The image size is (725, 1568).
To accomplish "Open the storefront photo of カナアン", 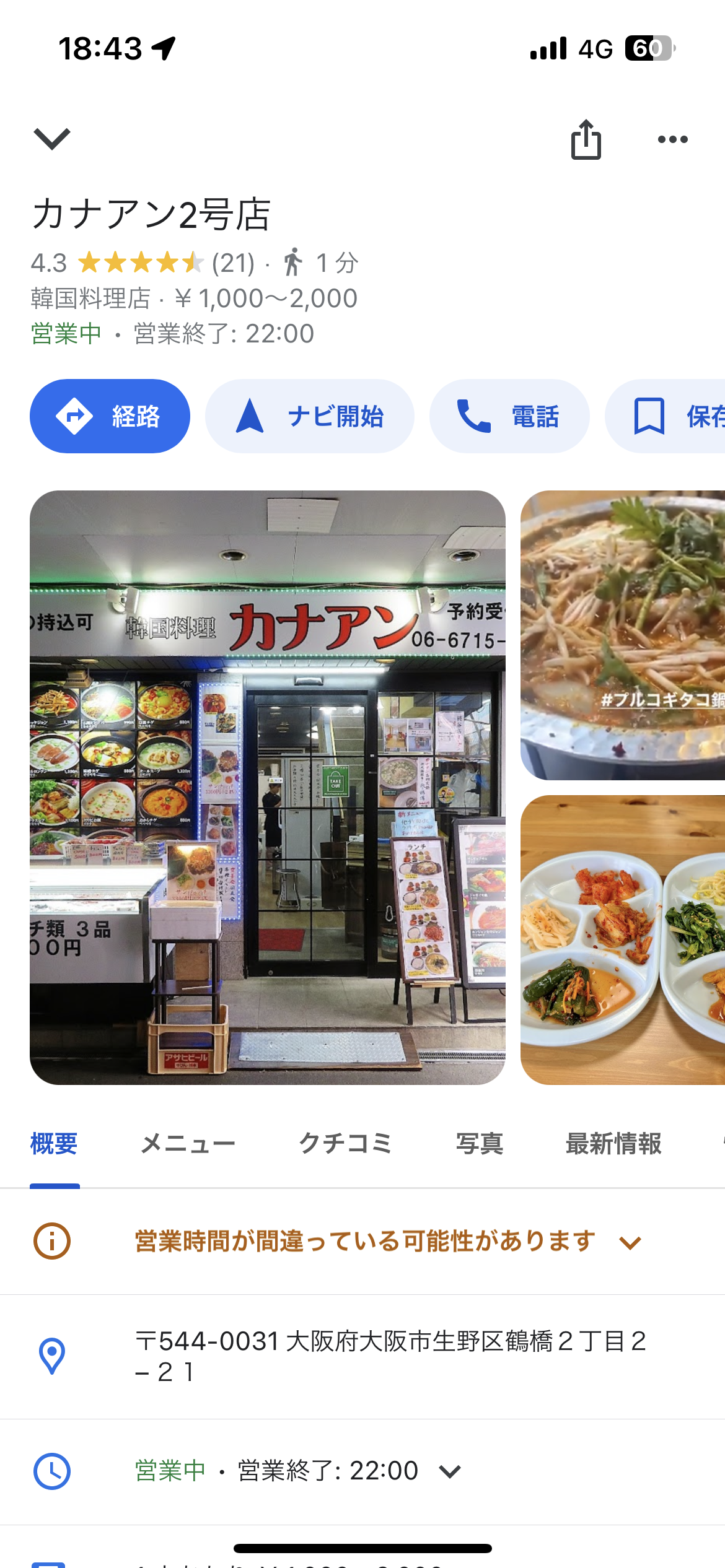I will (268, 787).
